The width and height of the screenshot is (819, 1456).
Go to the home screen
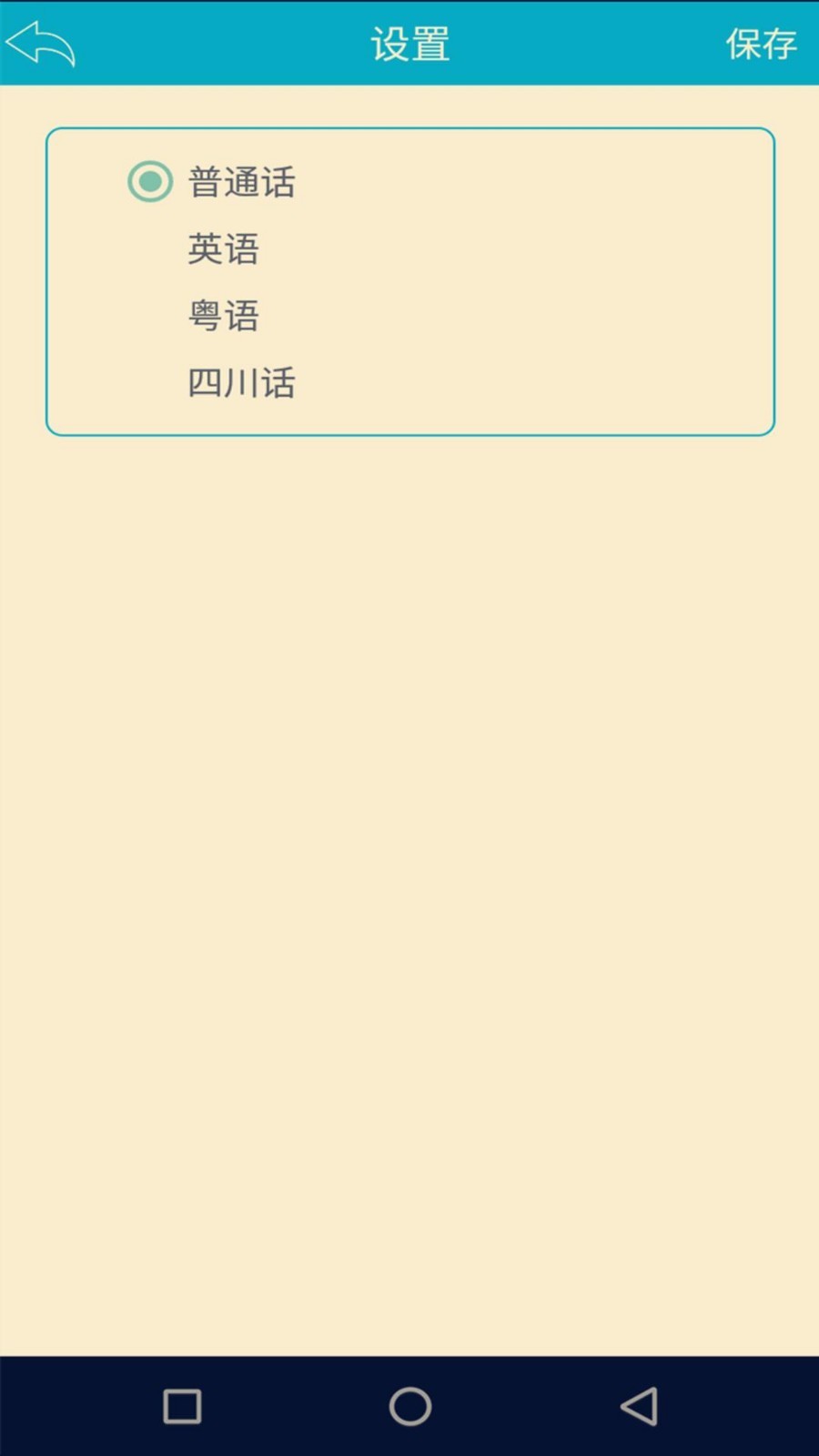[410, 1406]
